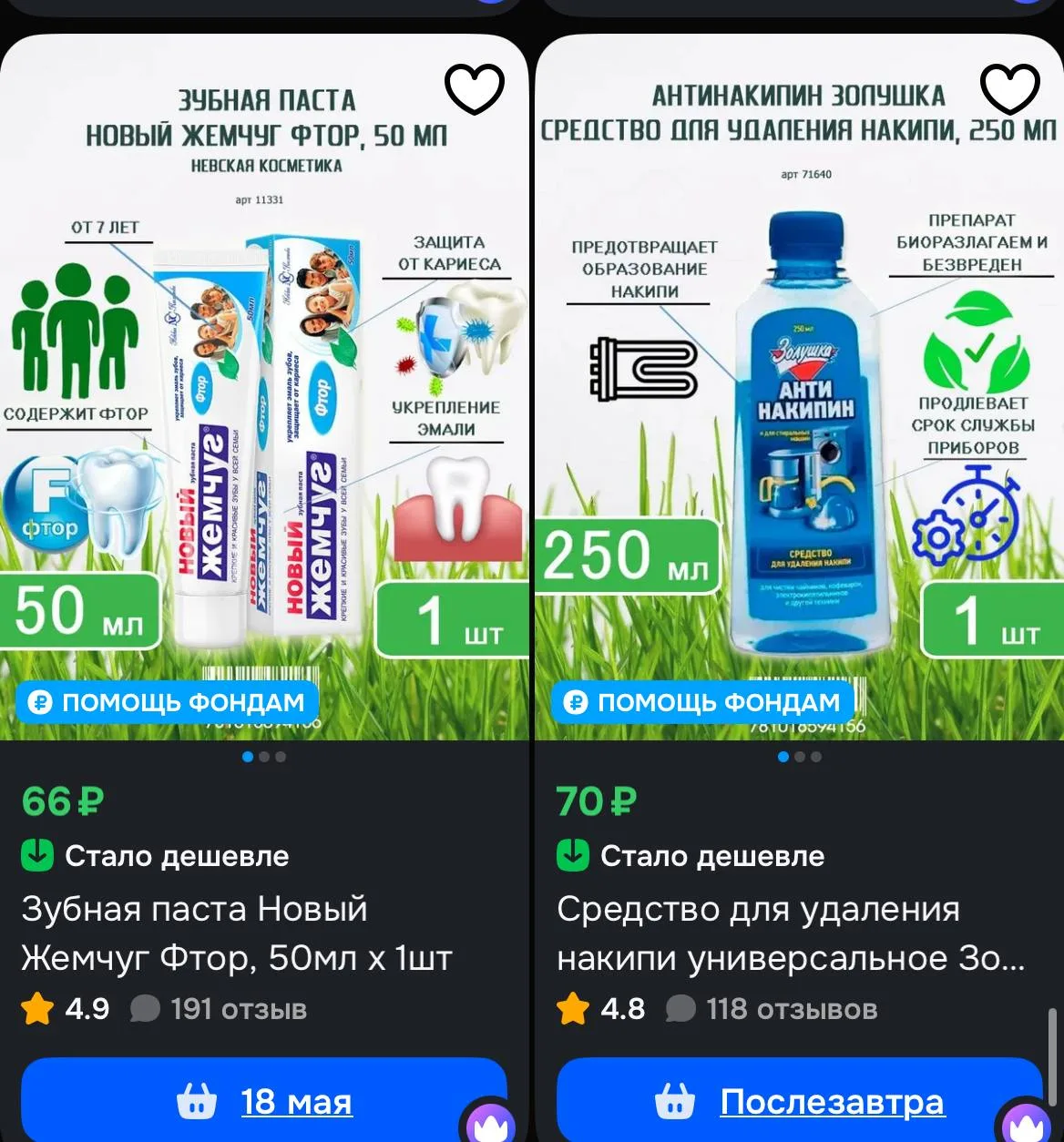Open the Золушка descaler product card
The width and height of the screenshot is (1064, 1142).
(791, 933)
